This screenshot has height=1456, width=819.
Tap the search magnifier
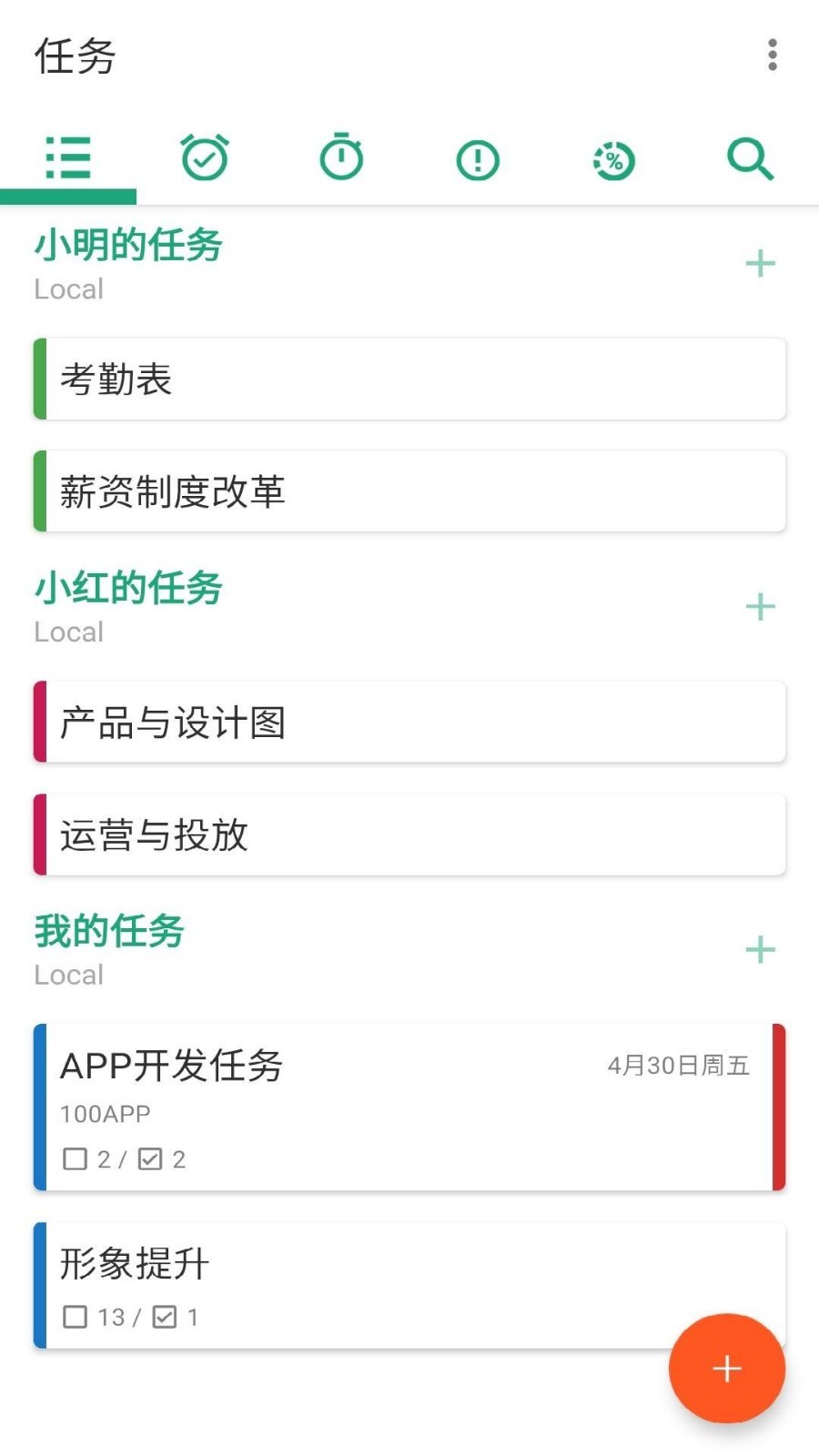750,159
